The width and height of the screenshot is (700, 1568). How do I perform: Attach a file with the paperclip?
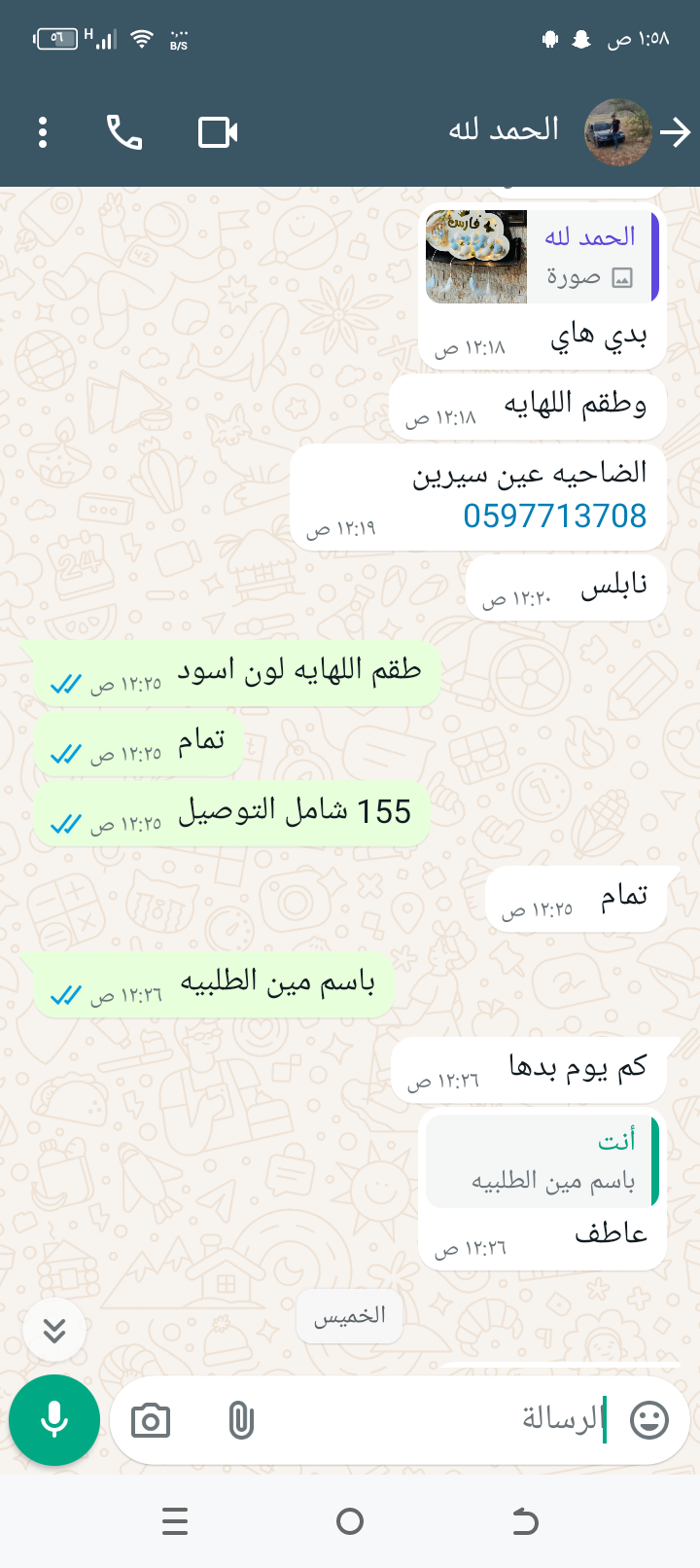240,1421
